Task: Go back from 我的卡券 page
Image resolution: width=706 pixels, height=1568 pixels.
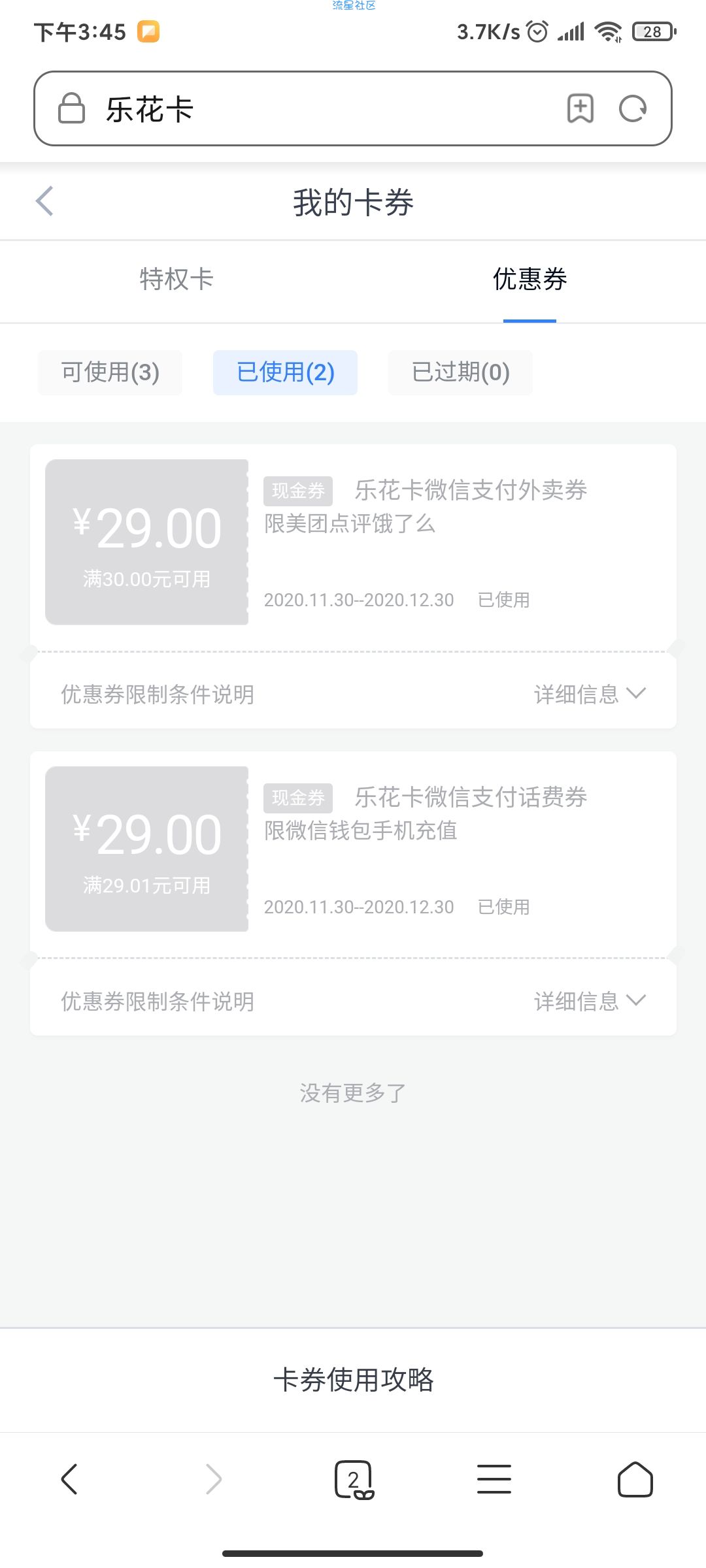Action: [44, 201]
